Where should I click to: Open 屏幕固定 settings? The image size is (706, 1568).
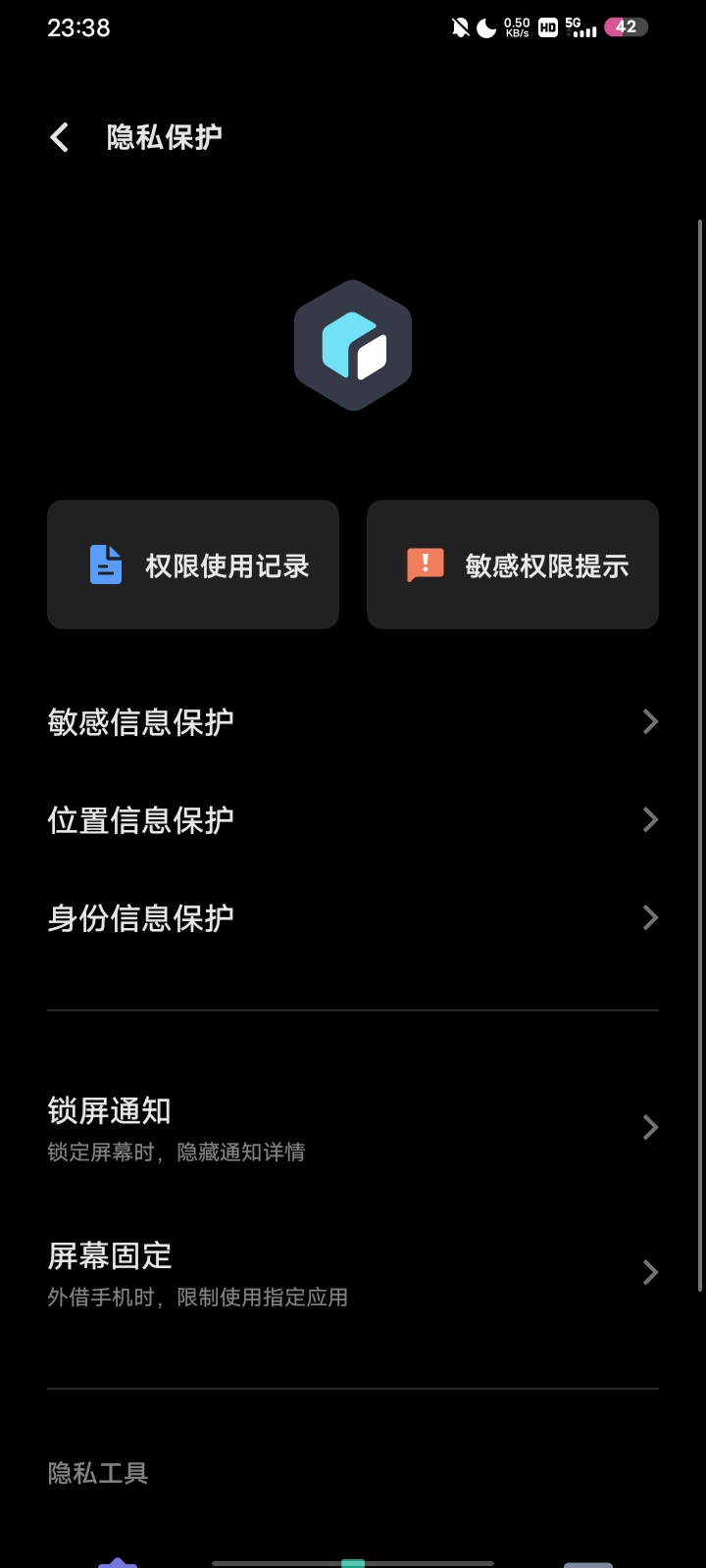click(353, 1273)
